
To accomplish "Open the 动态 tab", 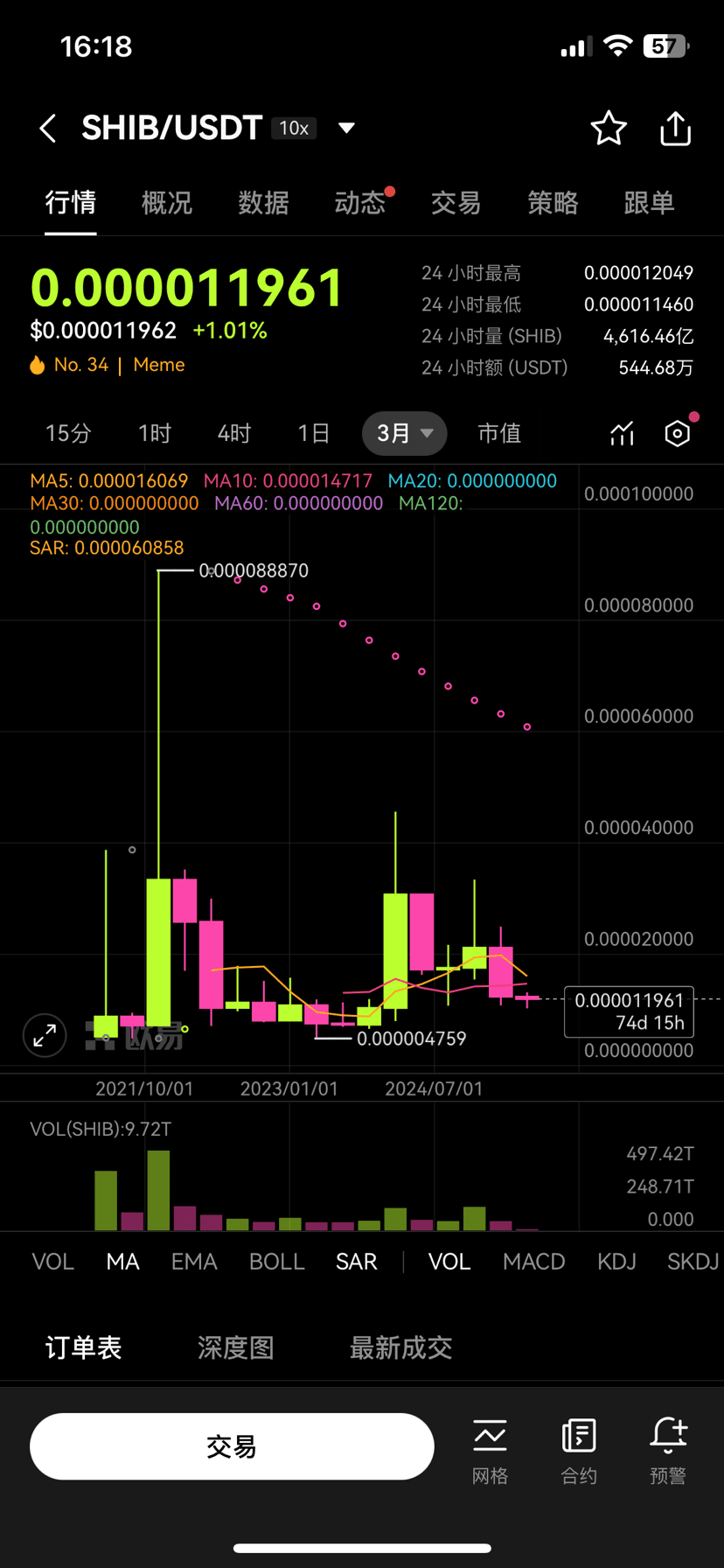I will [x=359, y=203].
